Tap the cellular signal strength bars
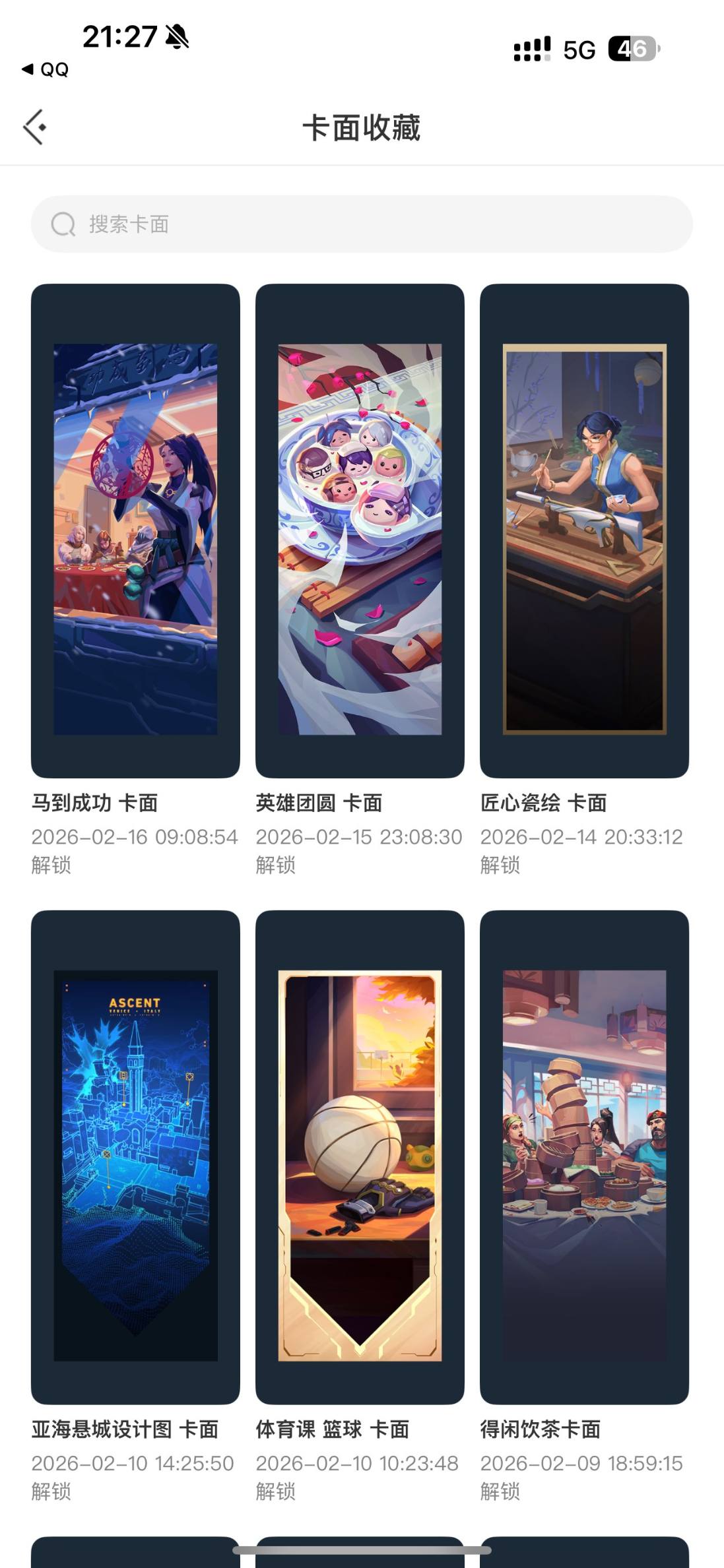The height and width of the screenshot is (1568, 724). click(x=532, y=49)
